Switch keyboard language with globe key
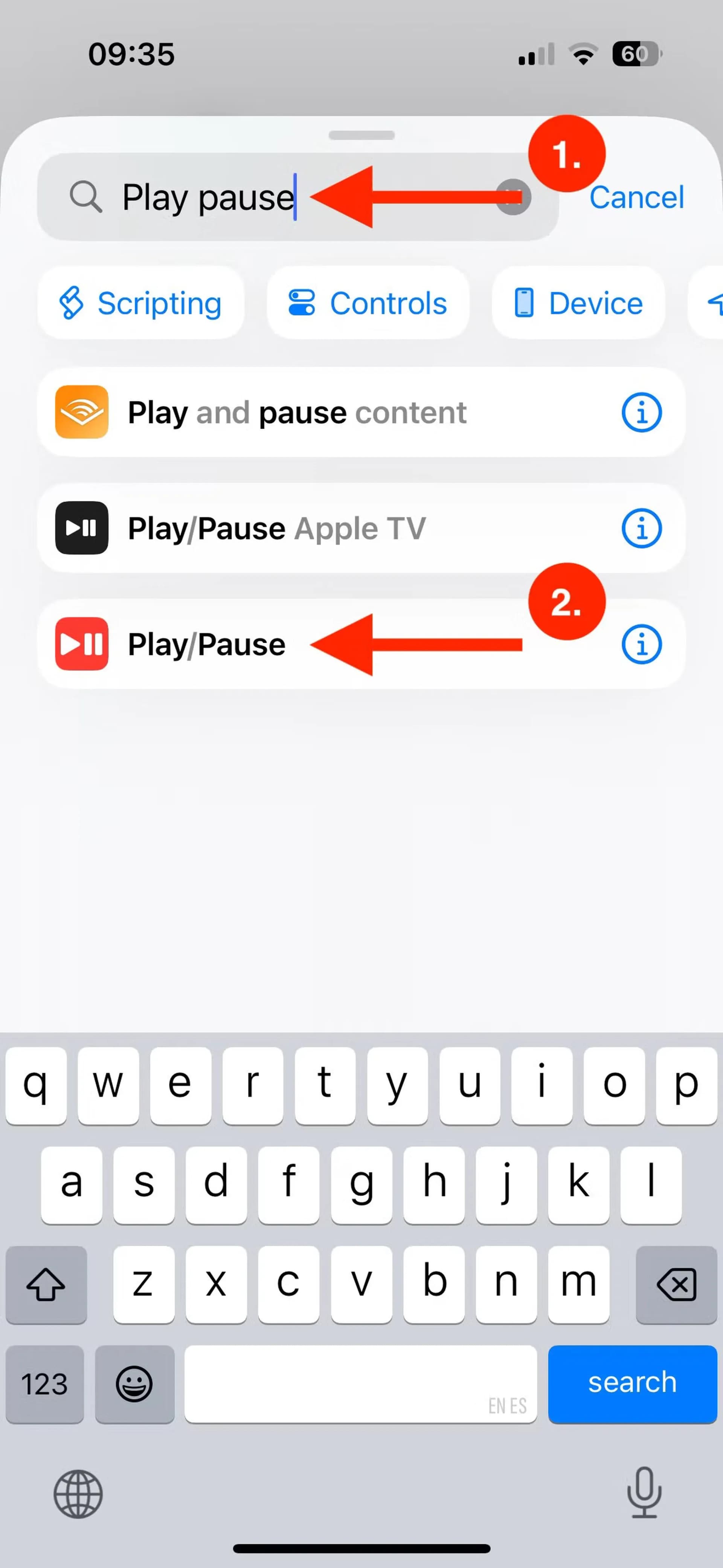This screenshot has width=723, height=1568. (78, 1494)
